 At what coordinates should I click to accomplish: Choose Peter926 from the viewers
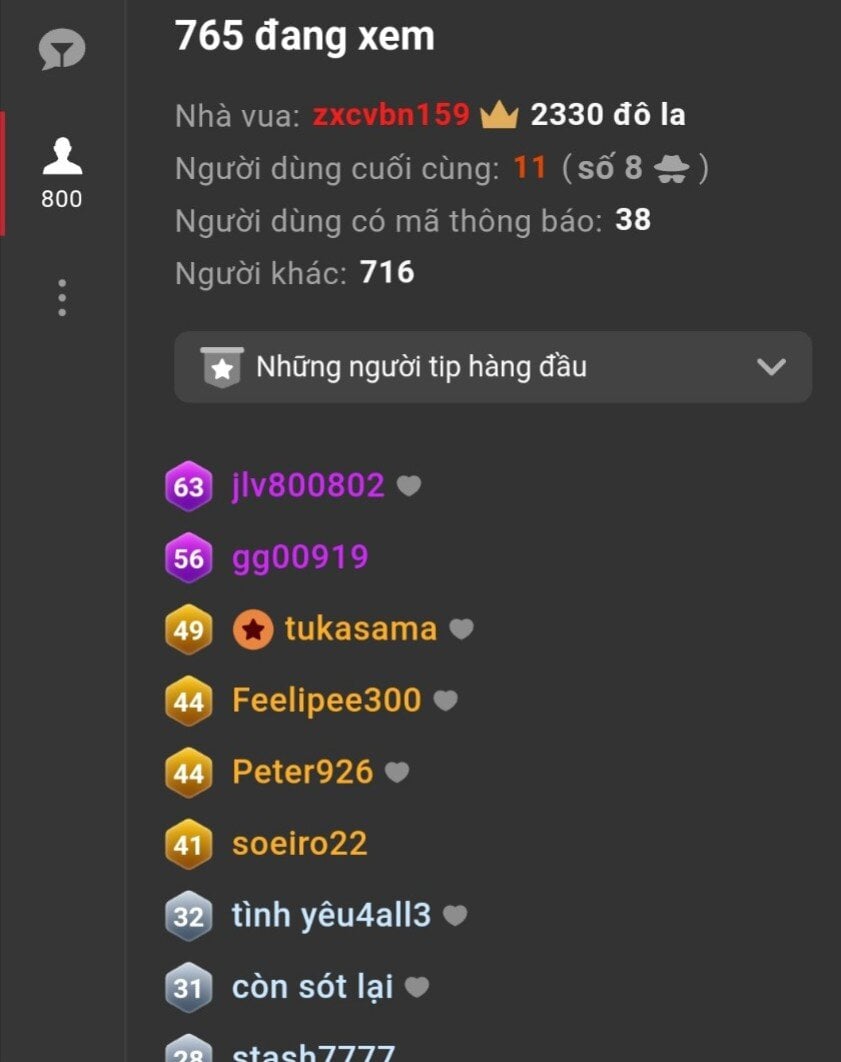(x=302, y=772)
